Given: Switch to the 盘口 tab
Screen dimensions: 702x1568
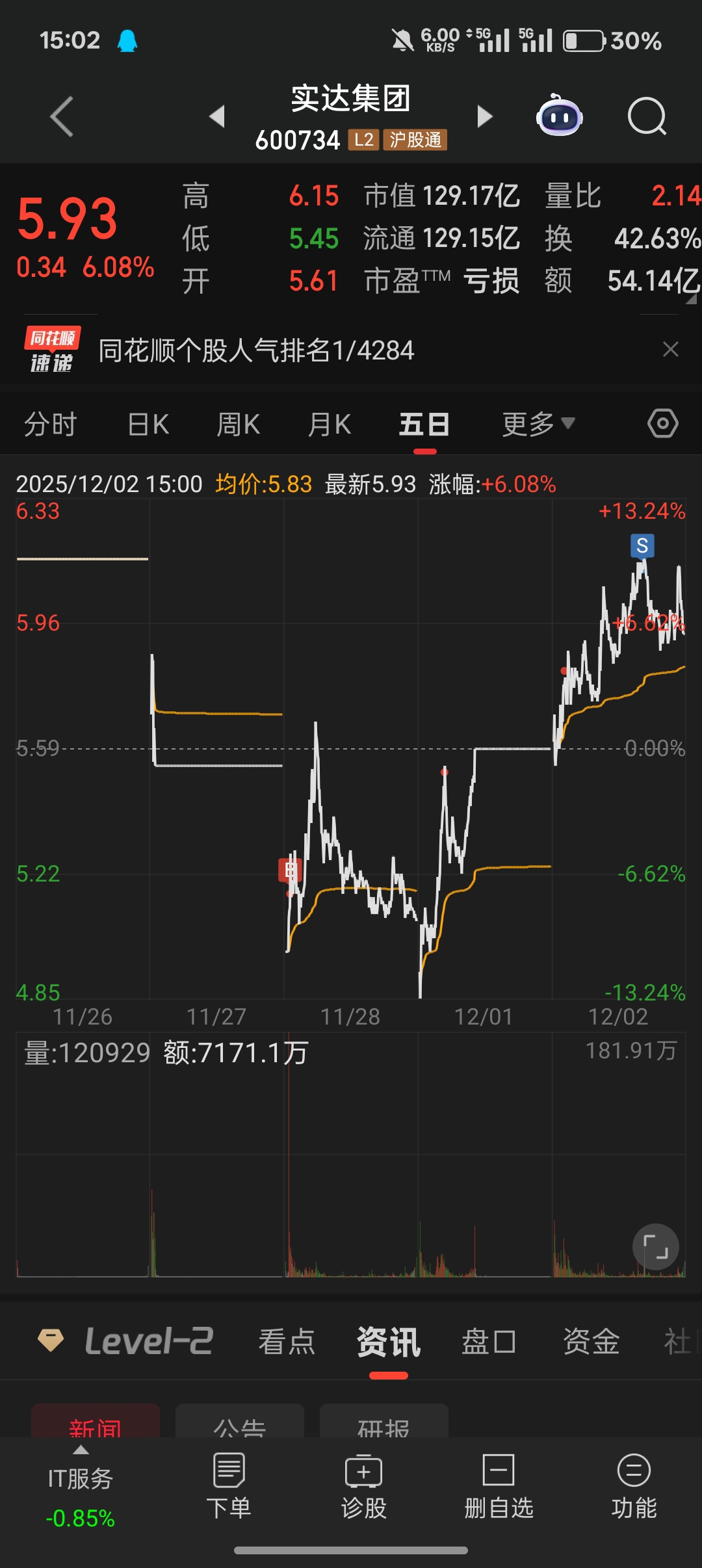Looking at the screenshot, I should [489, 1342].
